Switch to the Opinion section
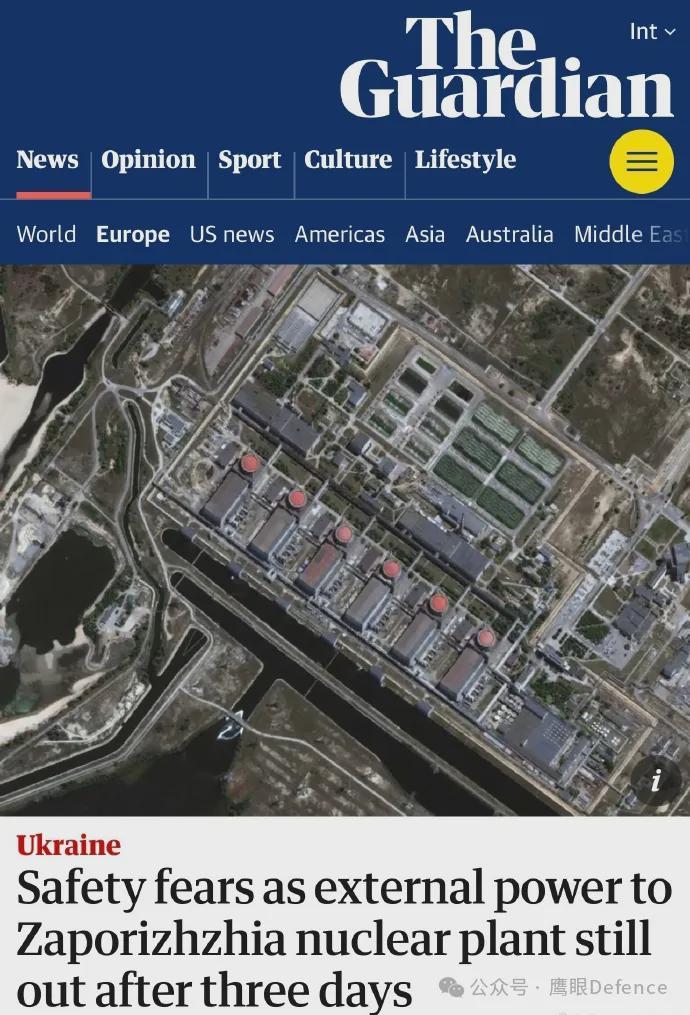 [x=148, y=160]
